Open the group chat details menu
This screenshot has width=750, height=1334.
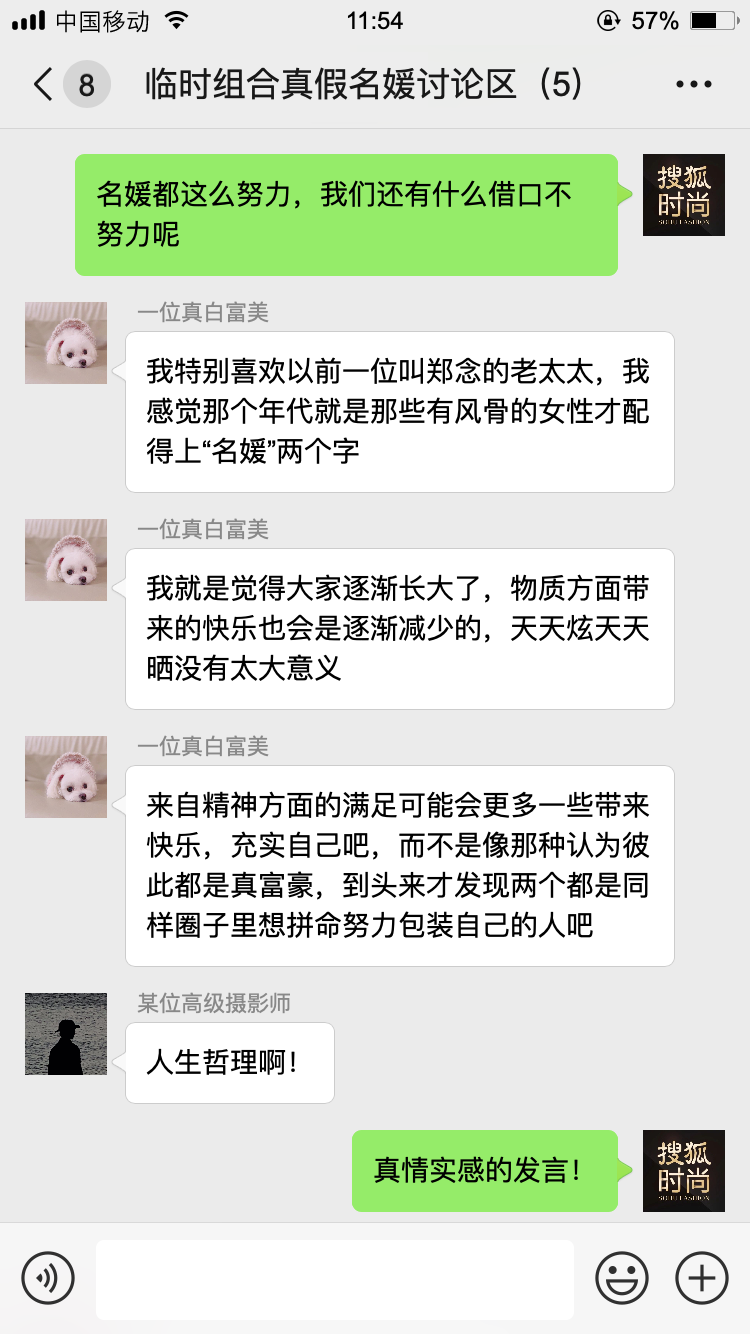tap(693, 85)
